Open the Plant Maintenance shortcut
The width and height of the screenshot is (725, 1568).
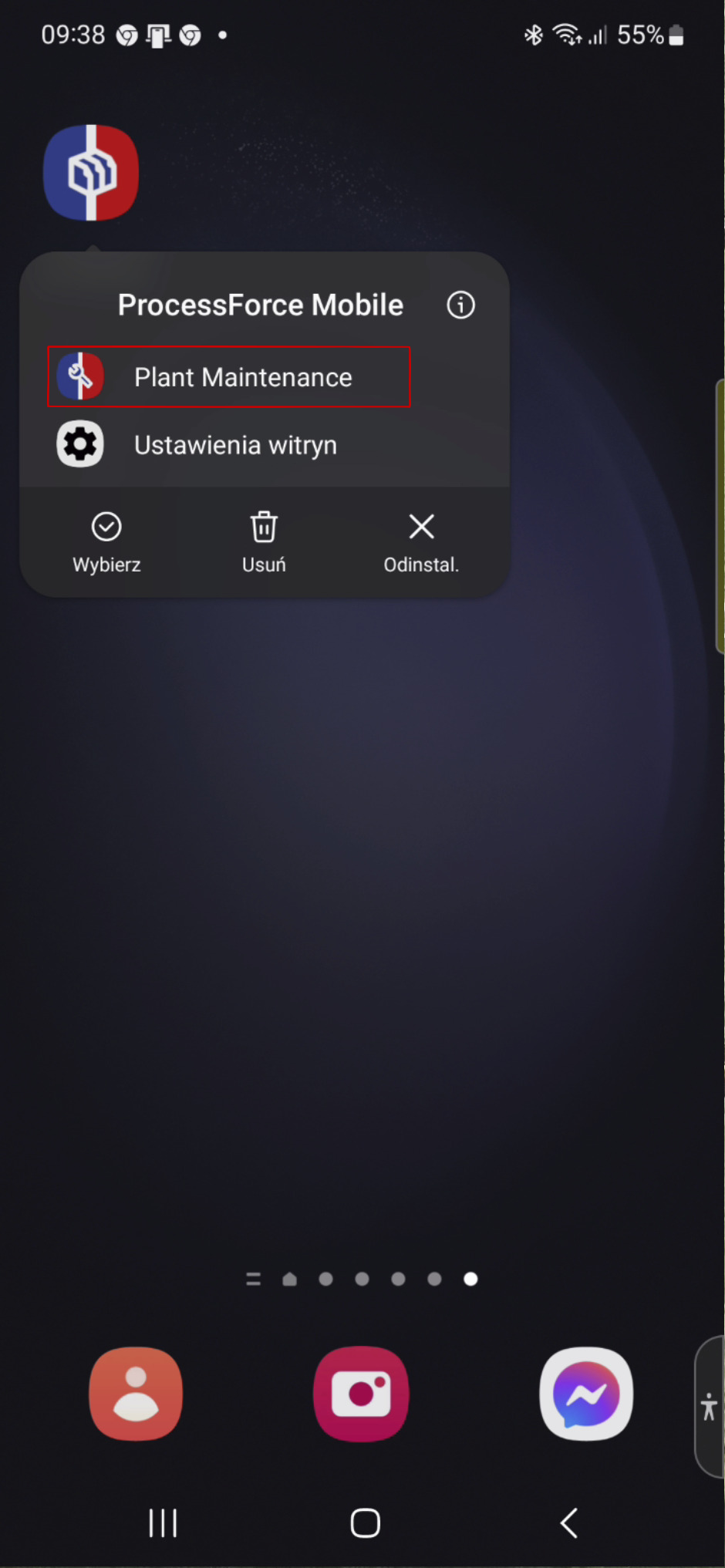click(229, 377)
